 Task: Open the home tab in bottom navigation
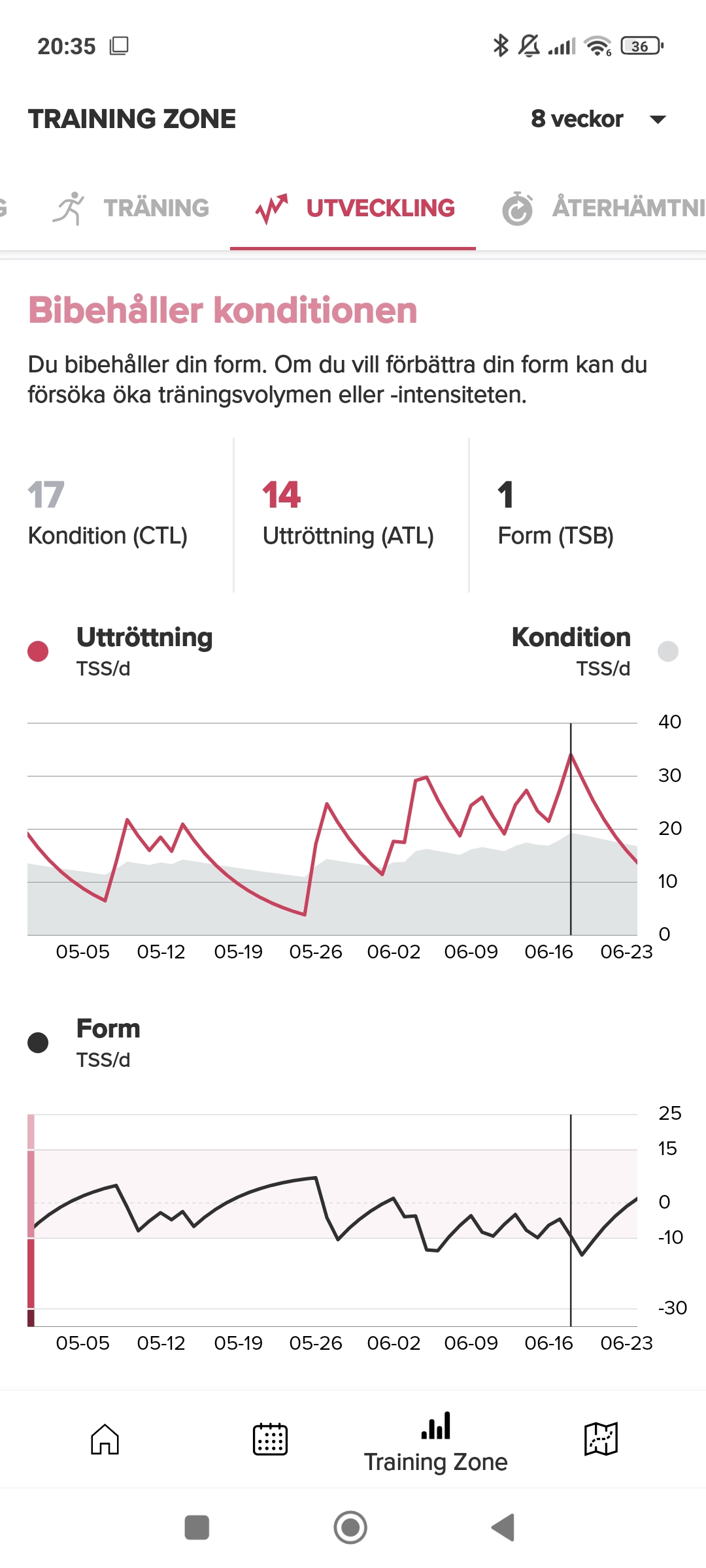coord(105,1439)
